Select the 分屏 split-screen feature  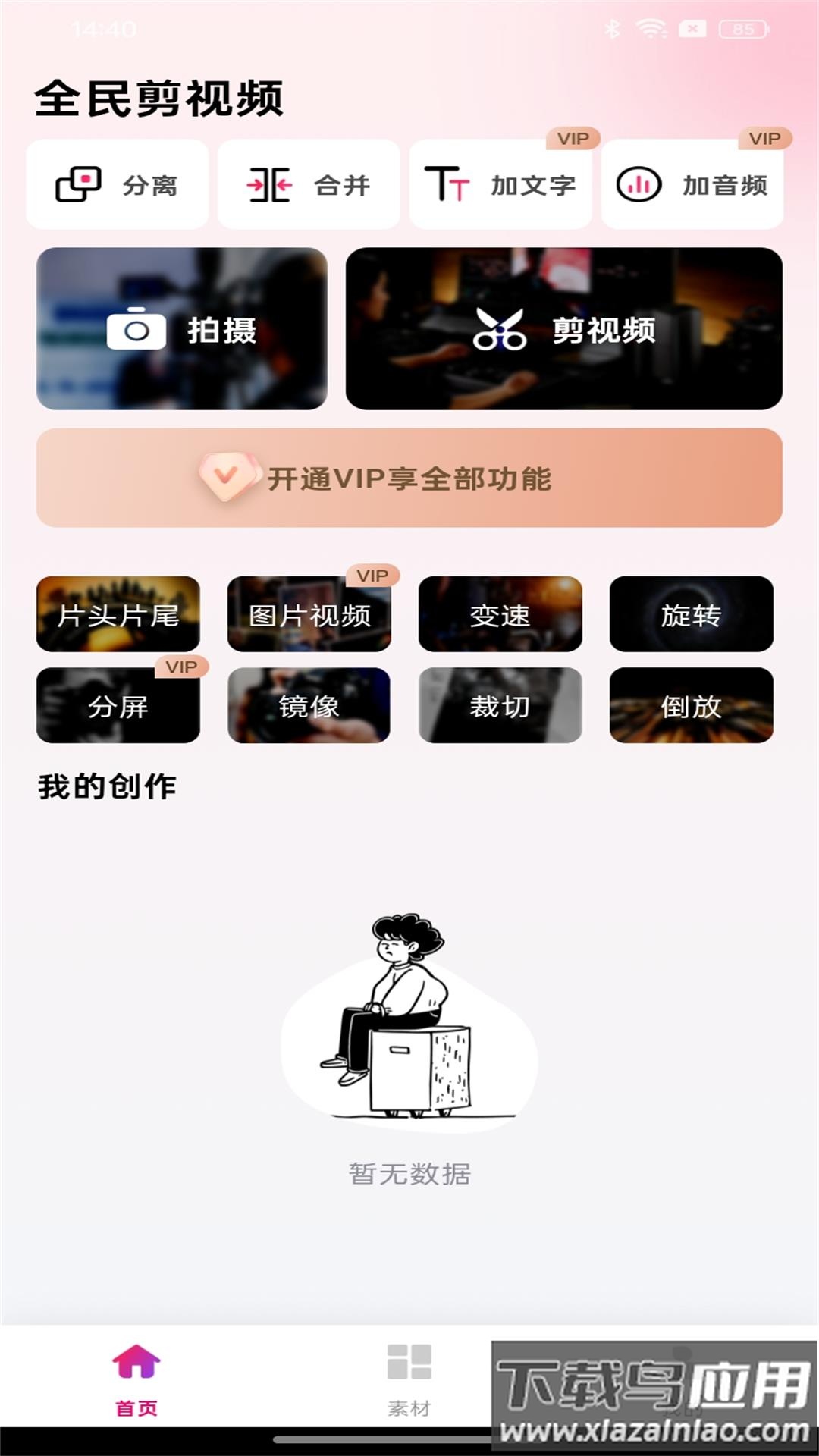[x=118, y=705]
